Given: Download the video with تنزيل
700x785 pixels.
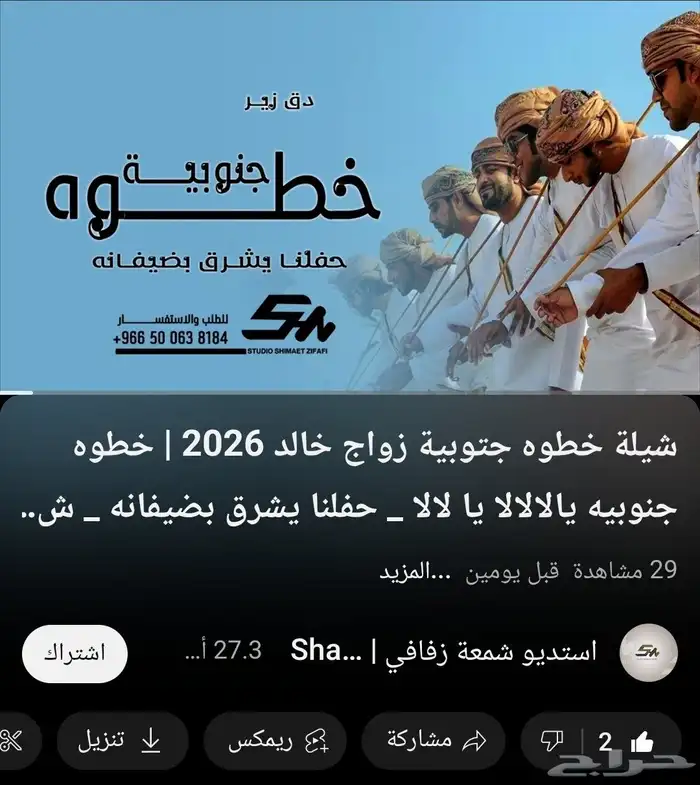Looking at the screenshot, I should 122,741.
